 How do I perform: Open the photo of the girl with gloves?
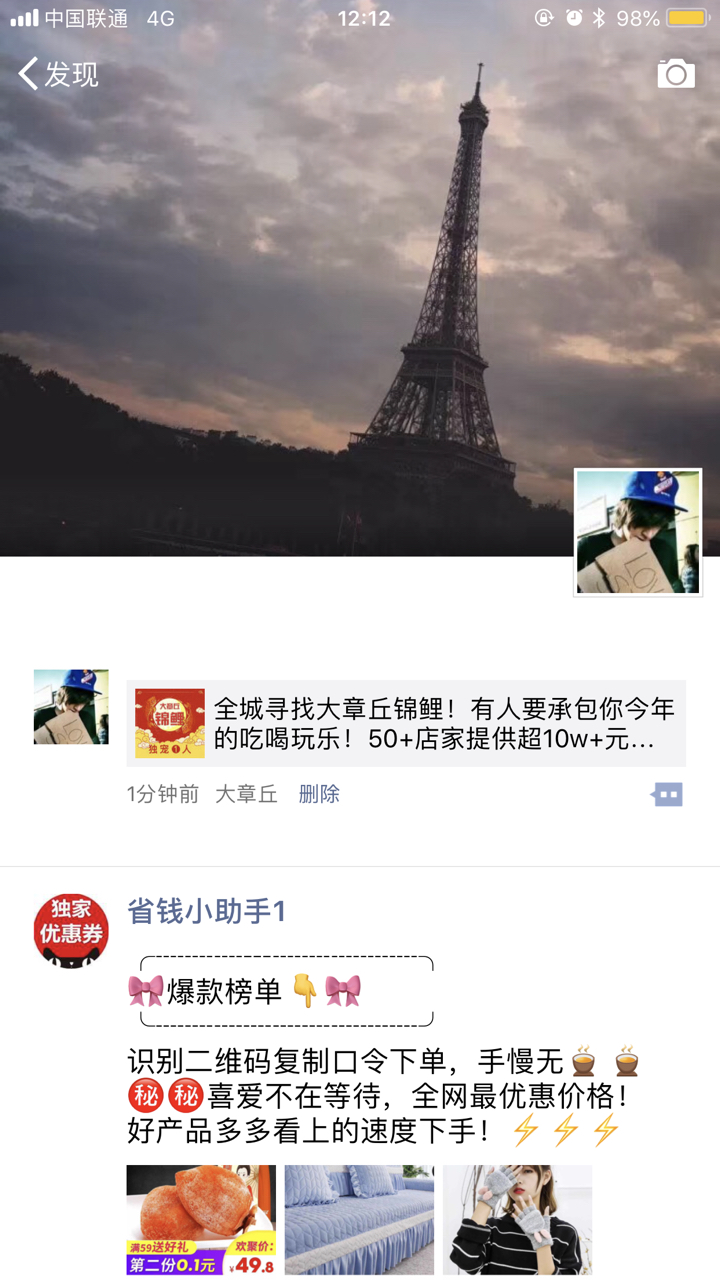pyautogui.click(x=517, y=1219)
